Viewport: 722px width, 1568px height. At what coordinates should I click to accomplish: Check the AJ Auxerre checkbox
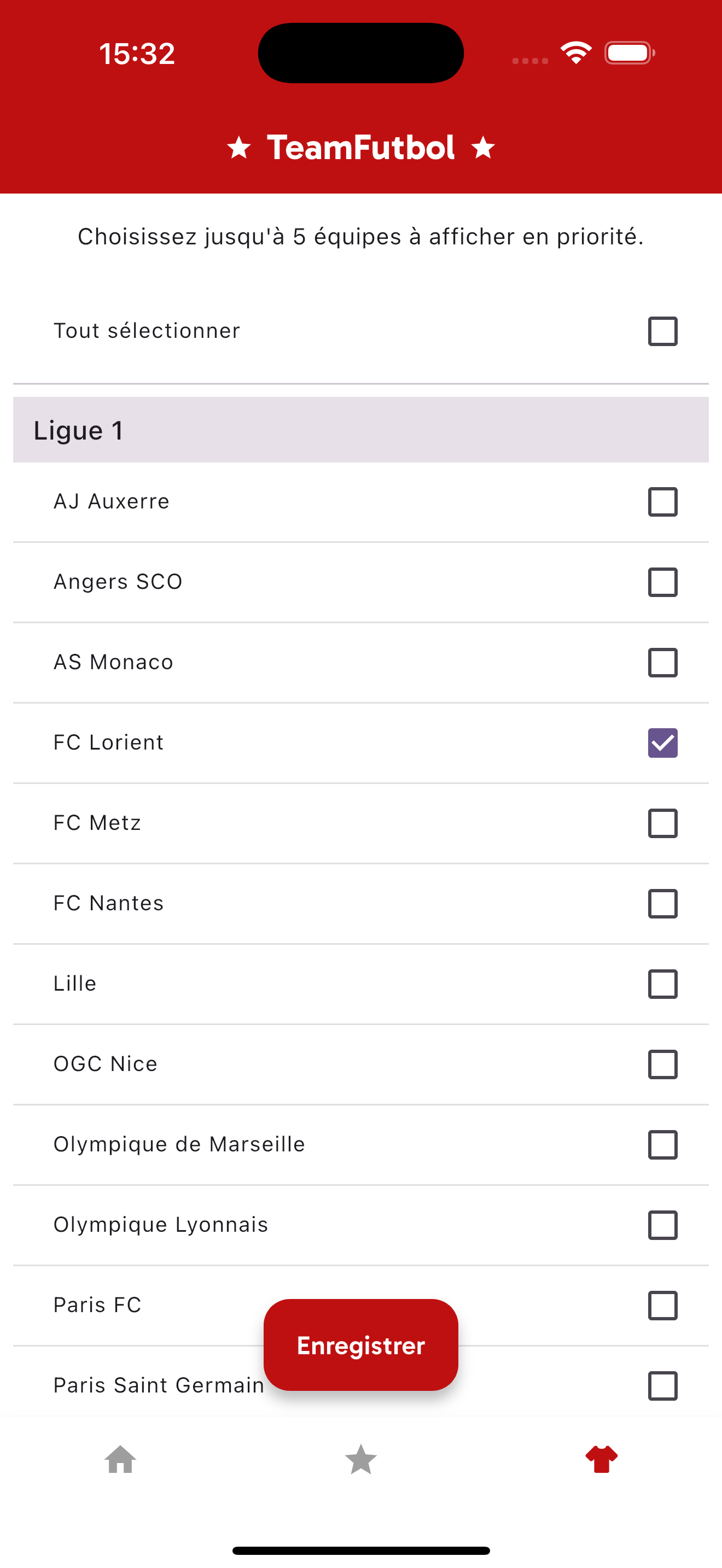(662, 501)
